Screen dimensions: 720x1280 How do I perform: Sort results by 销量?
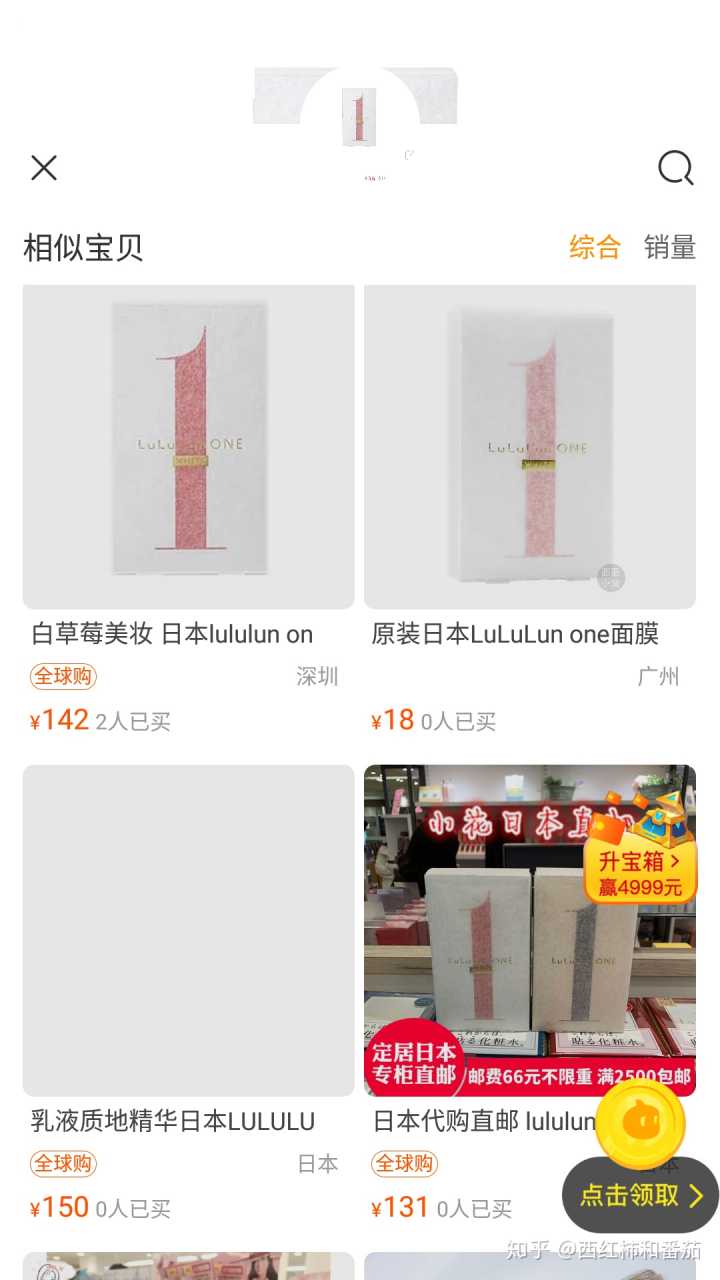[x=669, y=247]
